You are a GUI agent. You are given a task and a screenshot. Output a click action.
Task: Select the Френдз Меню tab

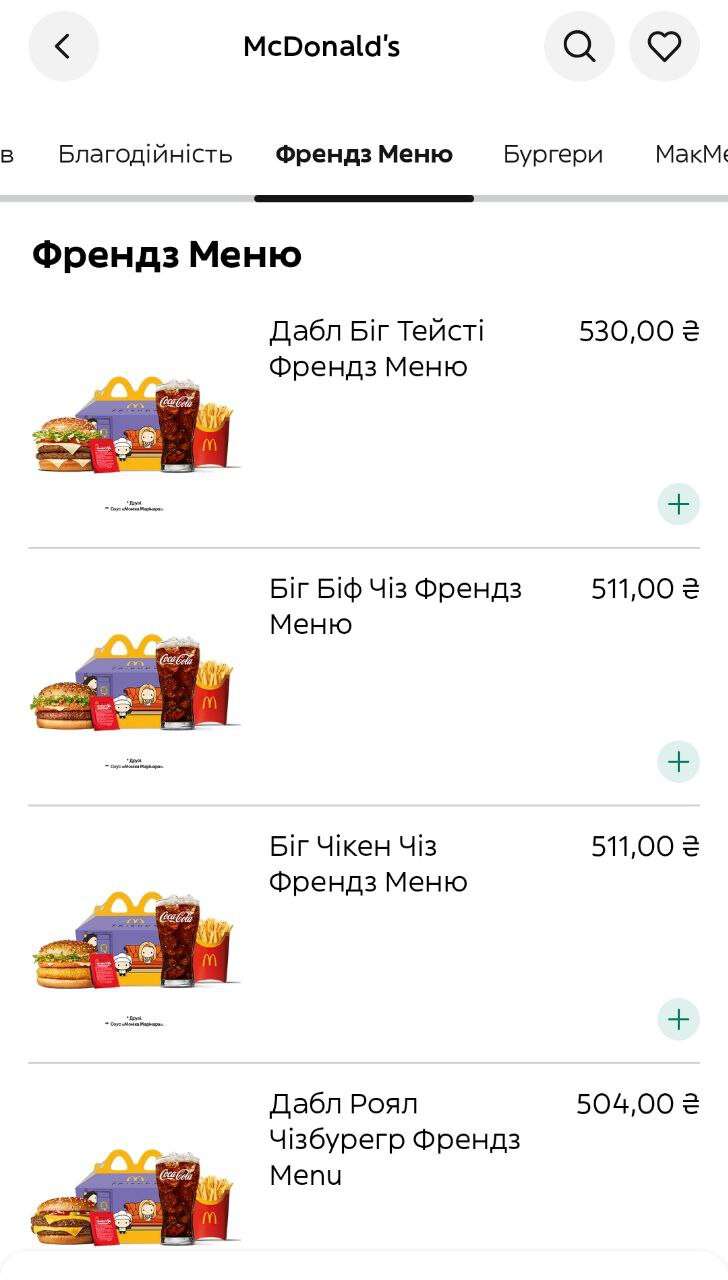pos(364,154)
